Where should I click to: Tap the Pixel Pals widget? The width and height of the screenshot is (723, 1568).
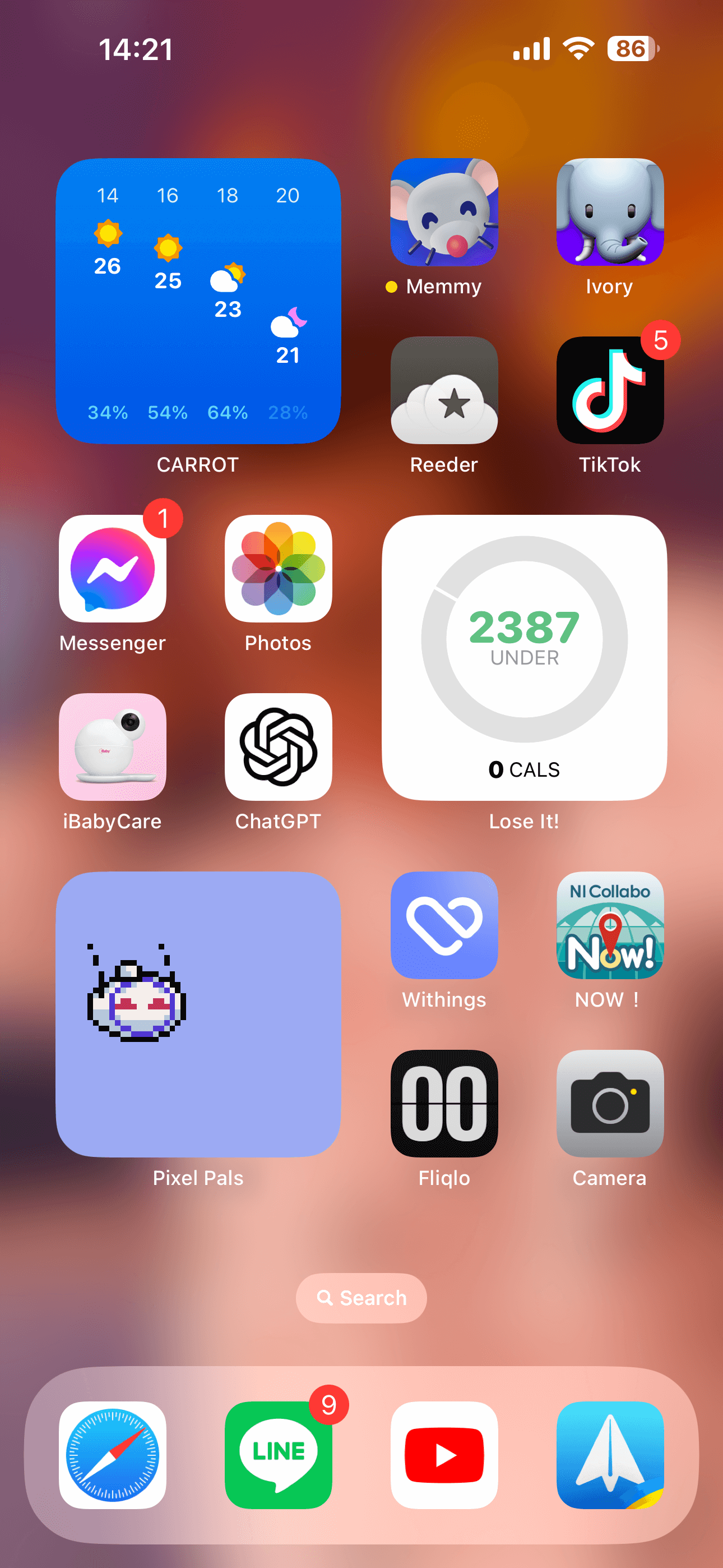[198, 1014]
